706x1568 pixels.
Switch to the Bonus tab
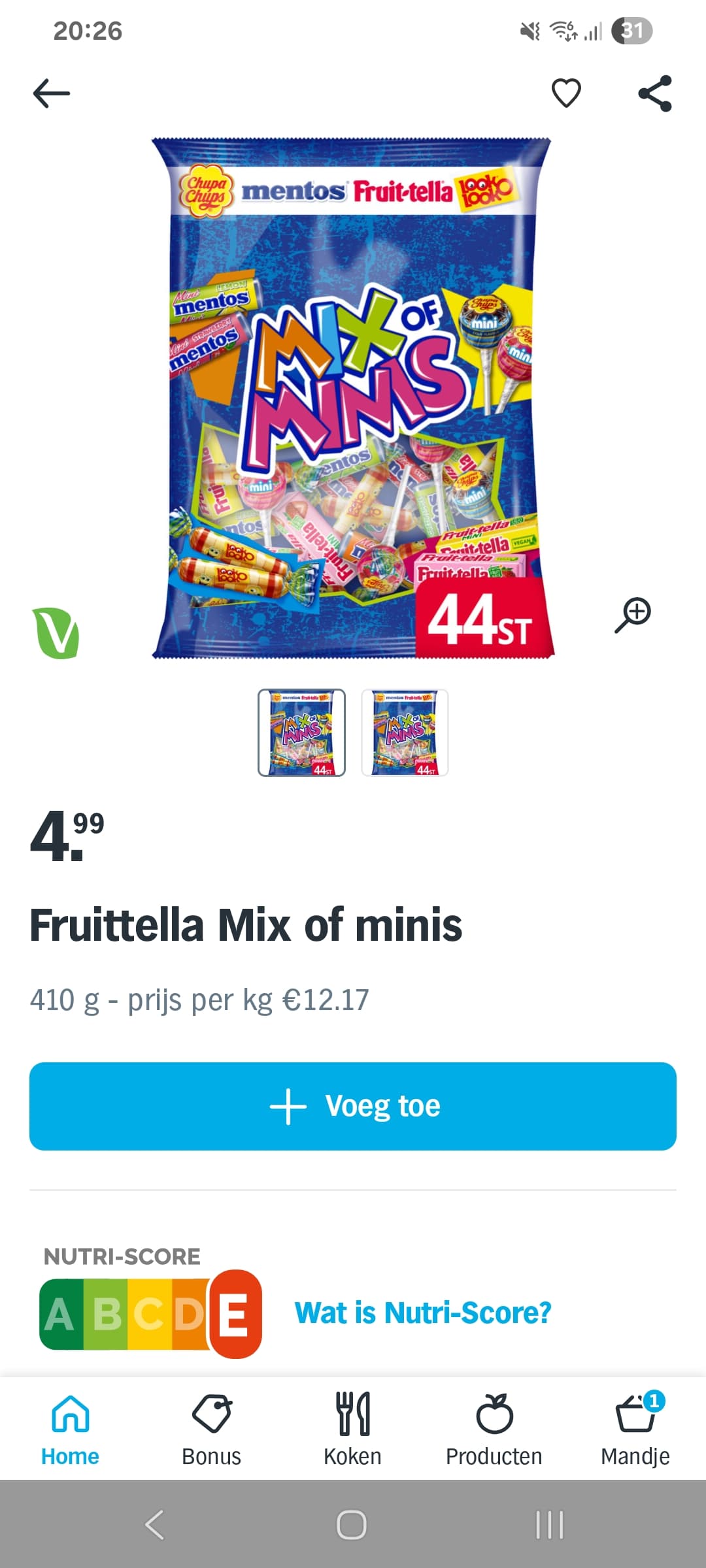(211, 1429)
